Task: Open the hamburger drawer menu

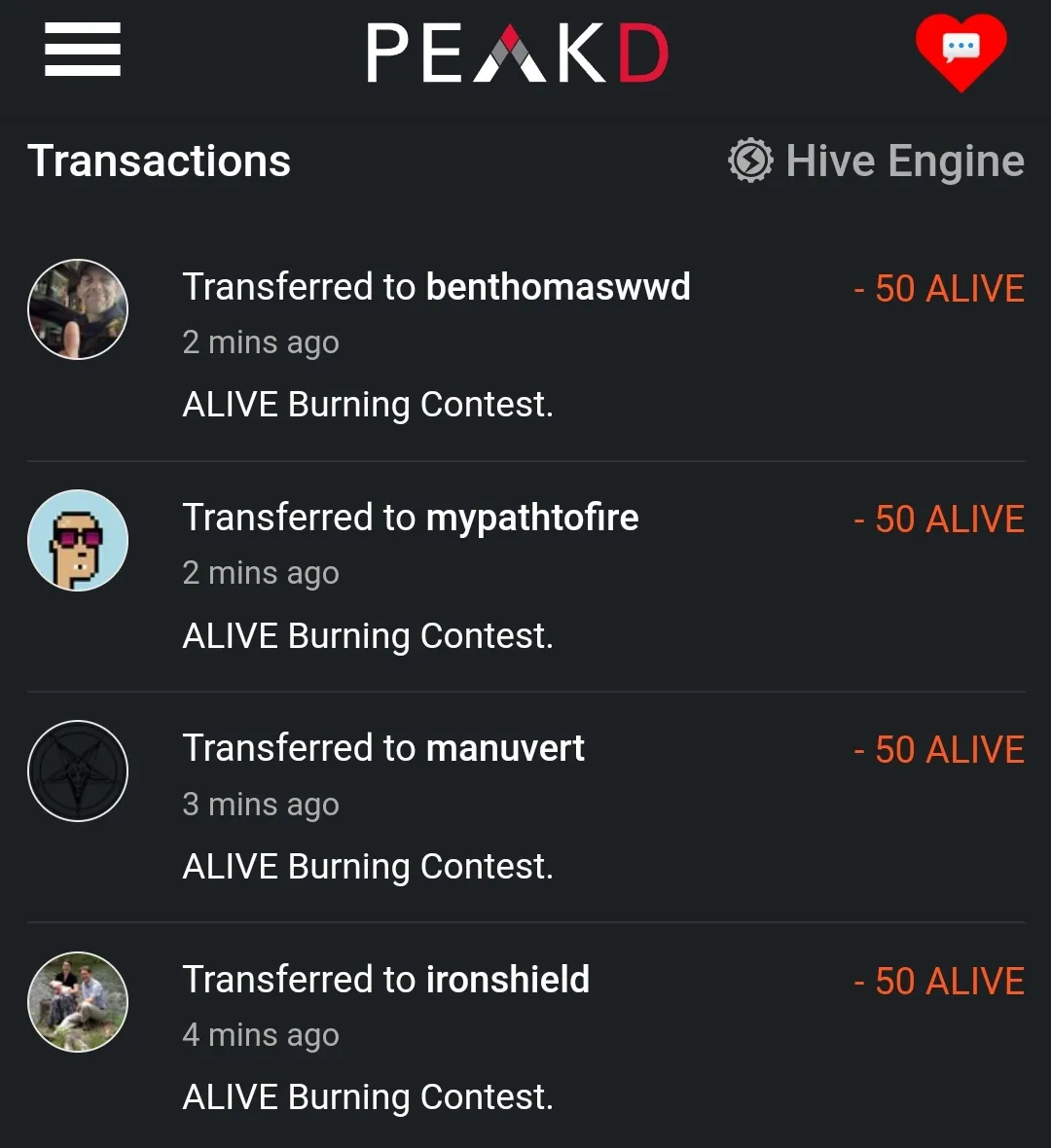Action: coord(83,50)
